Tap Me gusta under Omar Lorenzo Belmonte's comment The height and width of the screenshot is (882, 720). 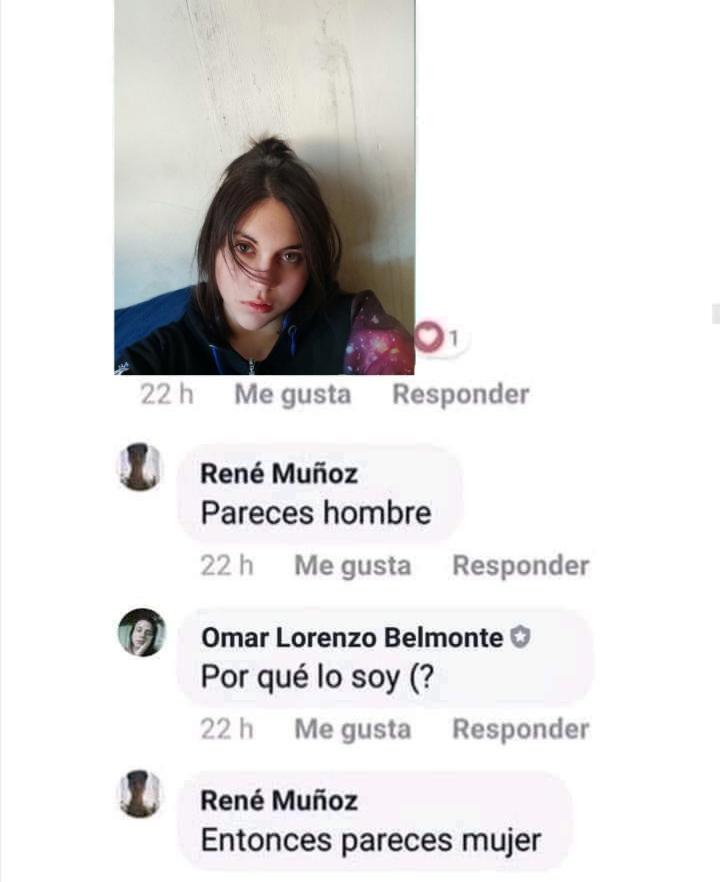point(352,730)
